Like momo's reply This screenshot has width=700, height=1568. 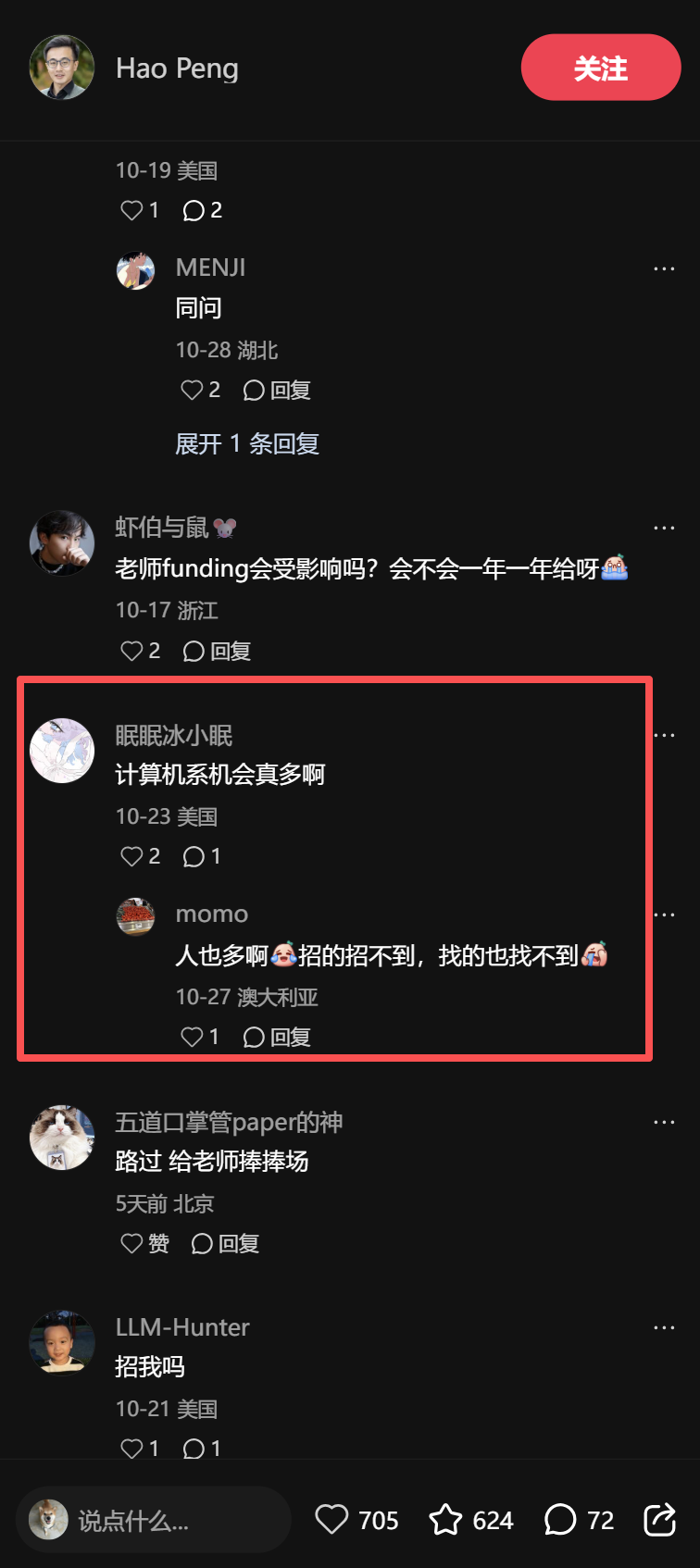(x=193, y=1037)
